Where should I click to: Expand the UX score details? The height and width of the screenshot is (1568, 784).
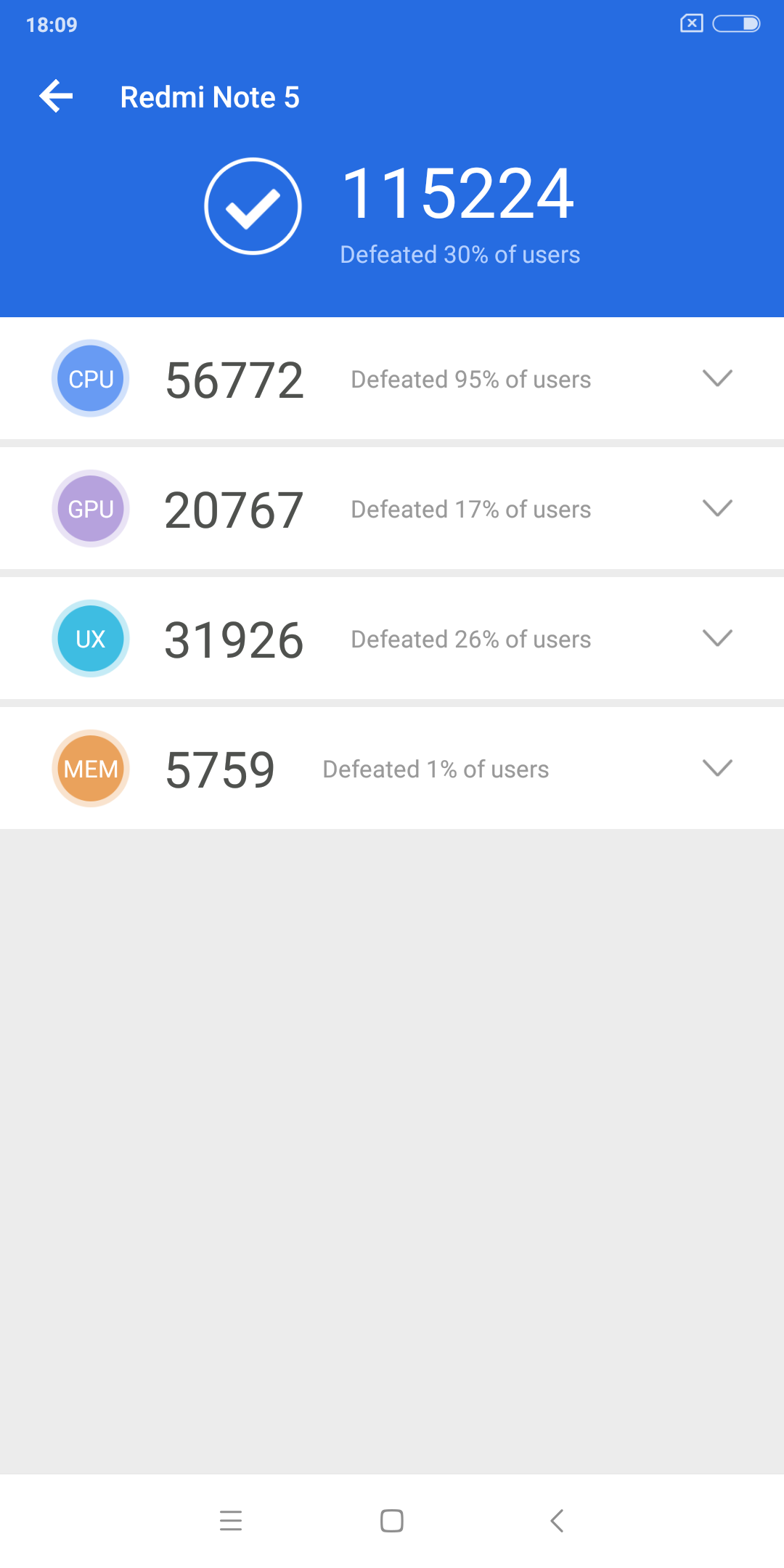click(717, 638)
